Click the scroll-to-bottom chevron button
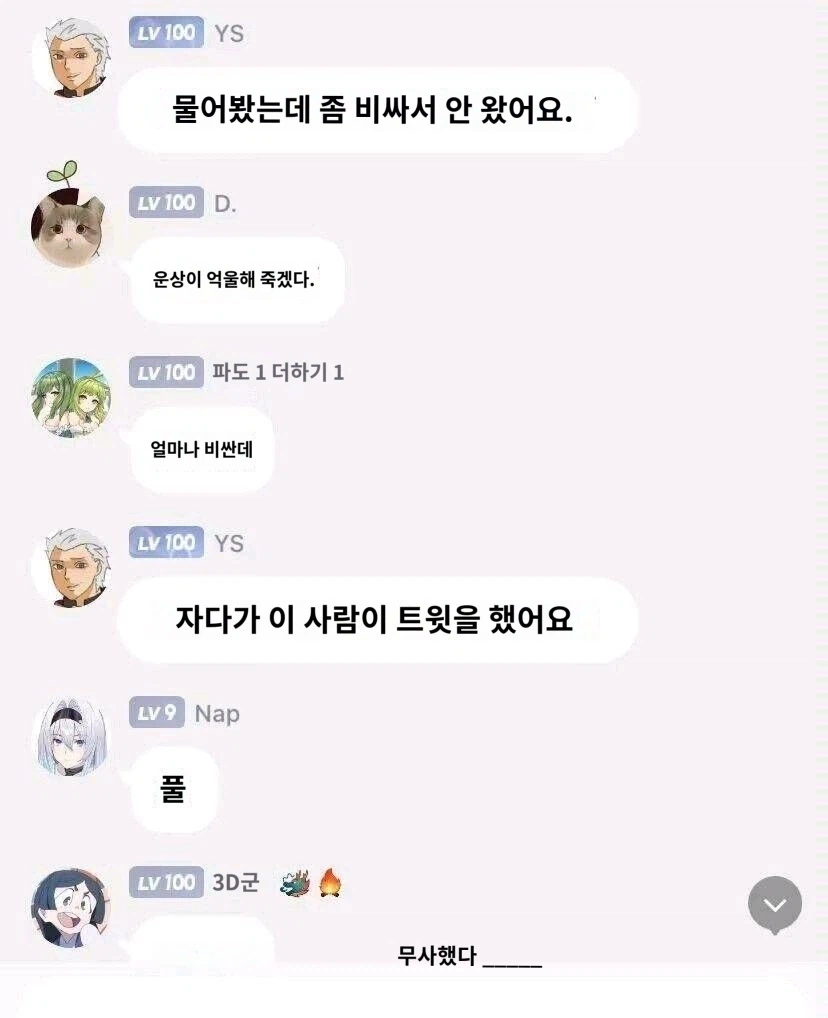Image resolution: width=828 pixels, height=1018 pixels. pyautogui.click(x=773, y=905)
